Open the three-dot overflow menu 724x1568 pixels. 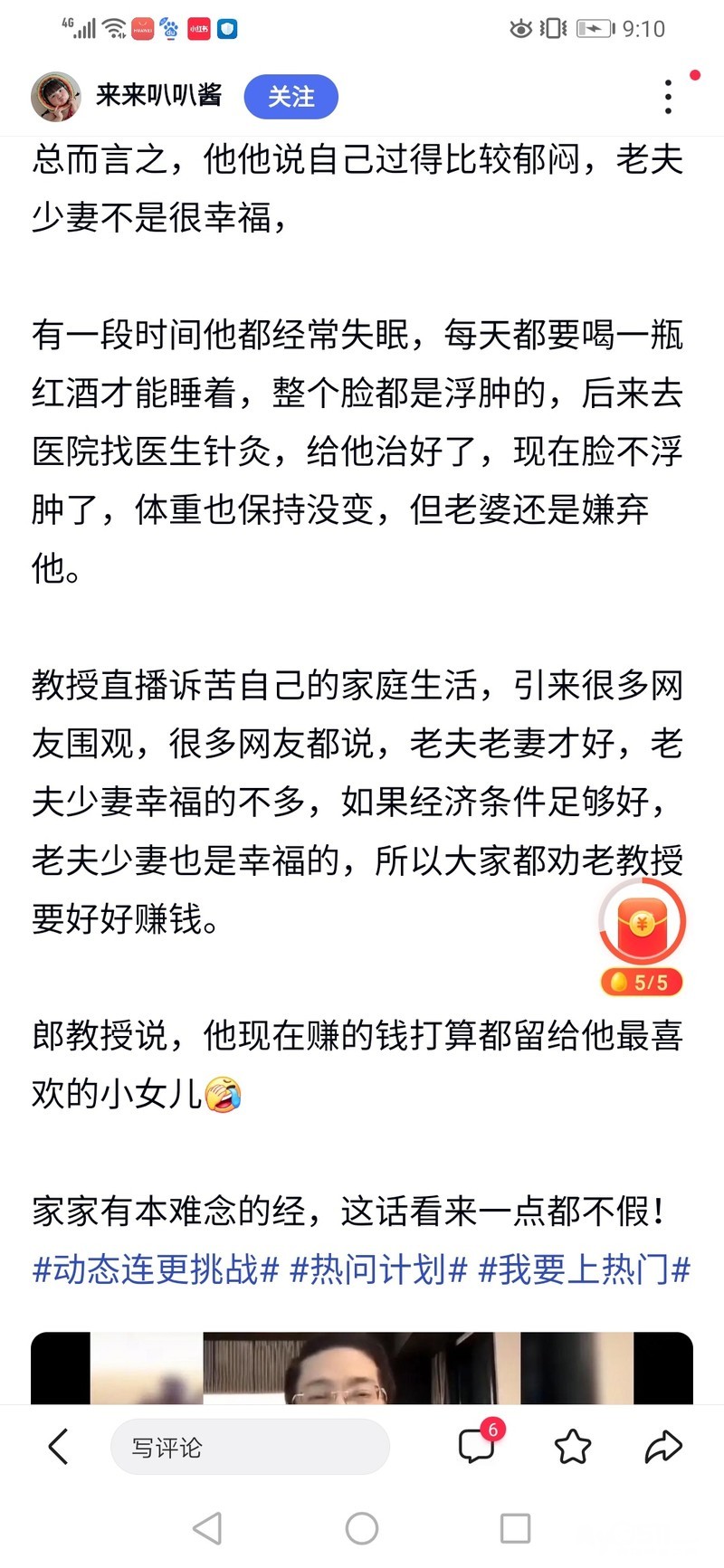(668, 97)
